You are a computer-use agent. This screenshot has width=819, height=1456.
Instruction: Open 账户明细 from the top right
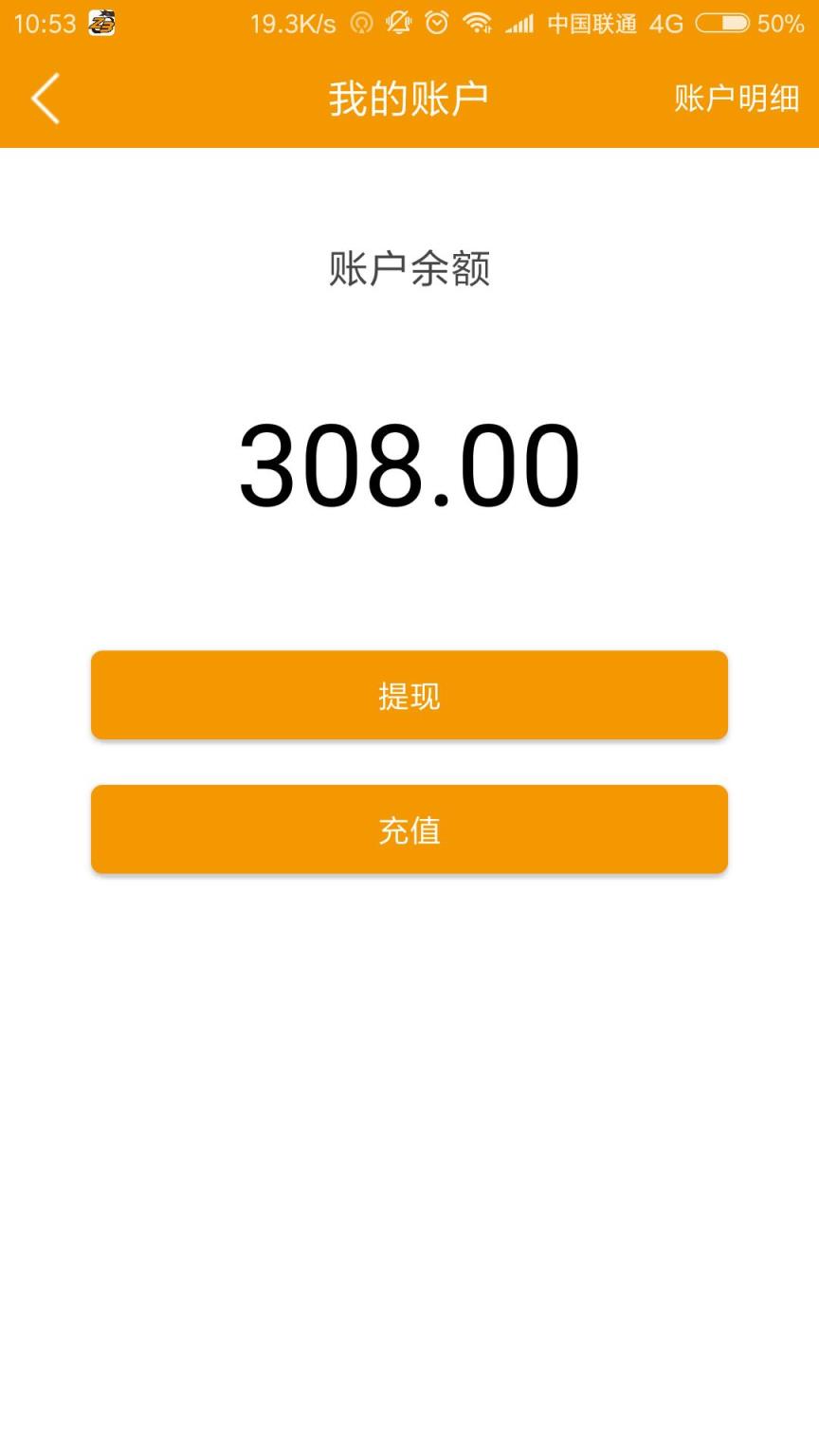click(737, 98)
